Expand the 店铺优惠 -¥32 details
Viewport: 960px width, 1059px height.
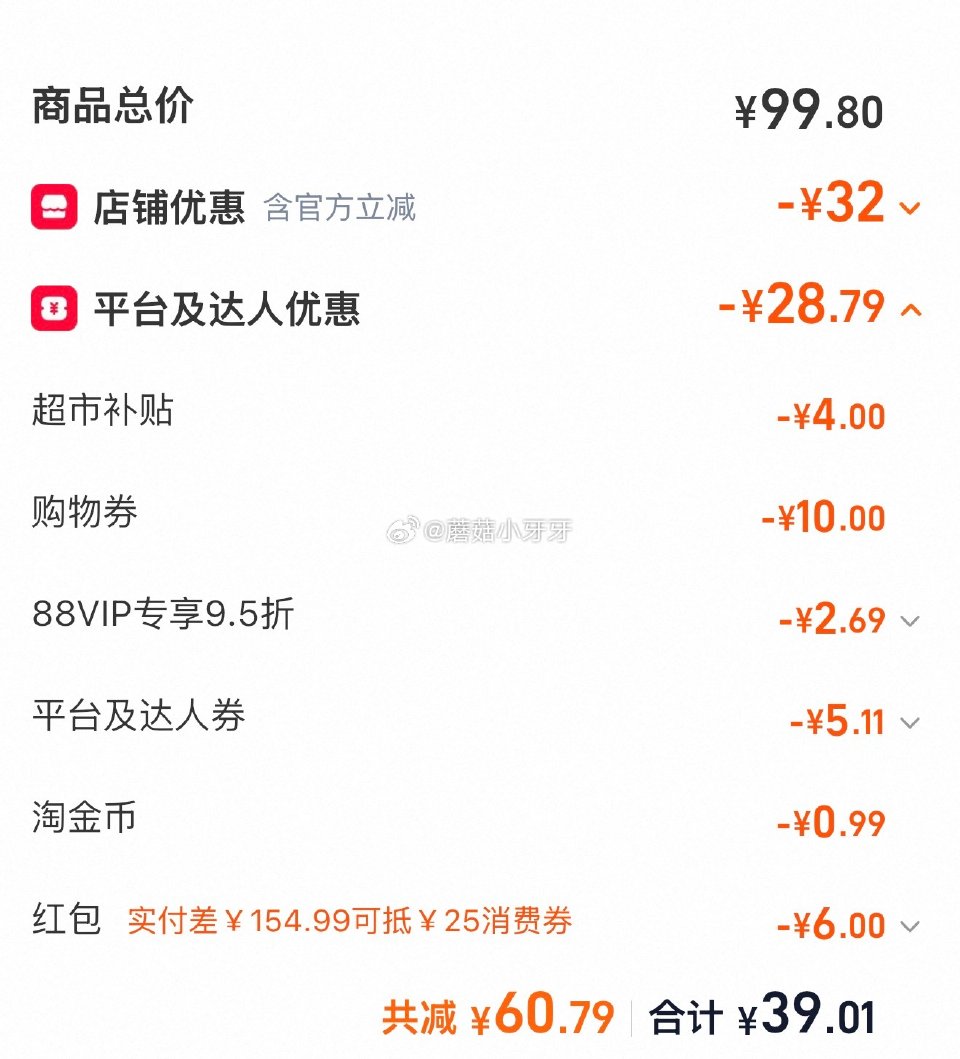coord(910,209)
